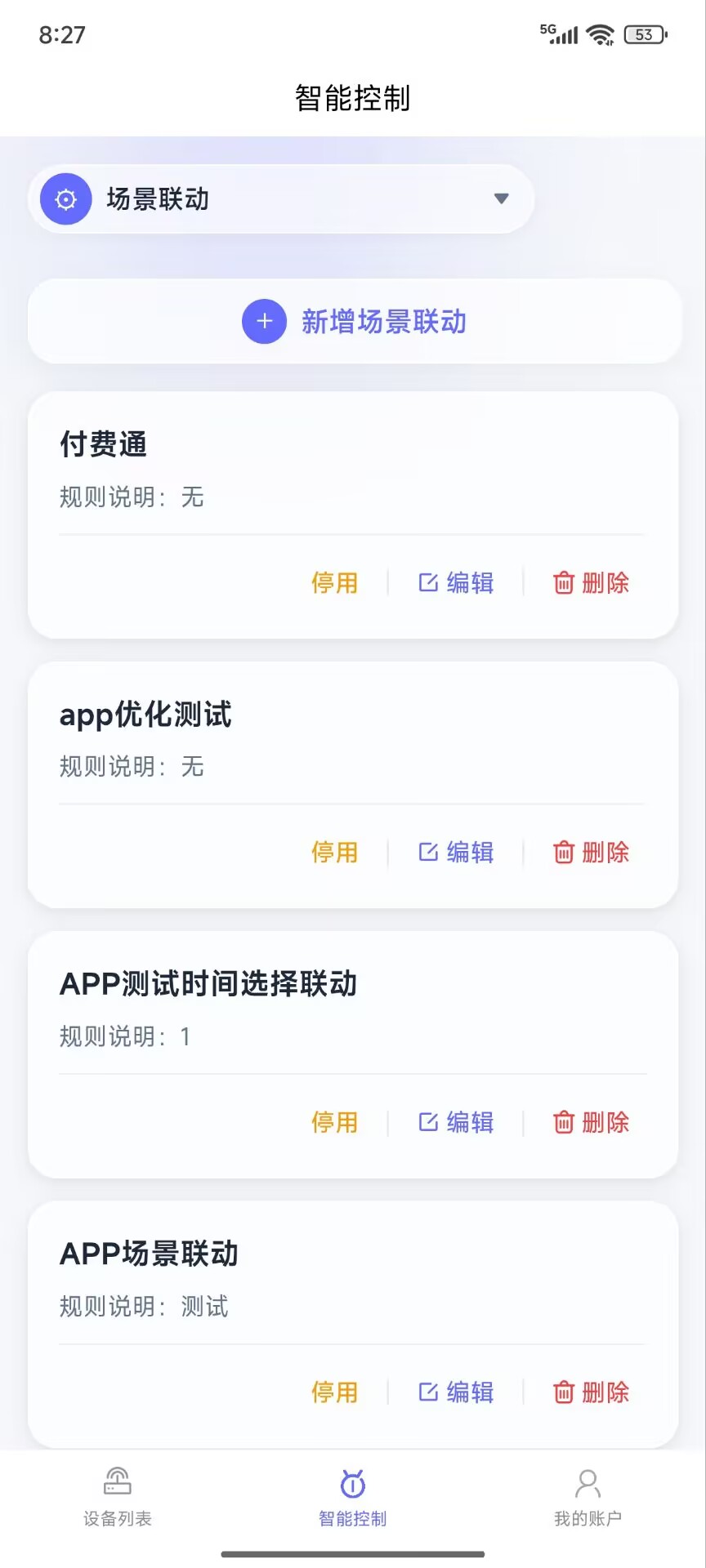Tap 停用 on app优化测试

click(334, 853)
